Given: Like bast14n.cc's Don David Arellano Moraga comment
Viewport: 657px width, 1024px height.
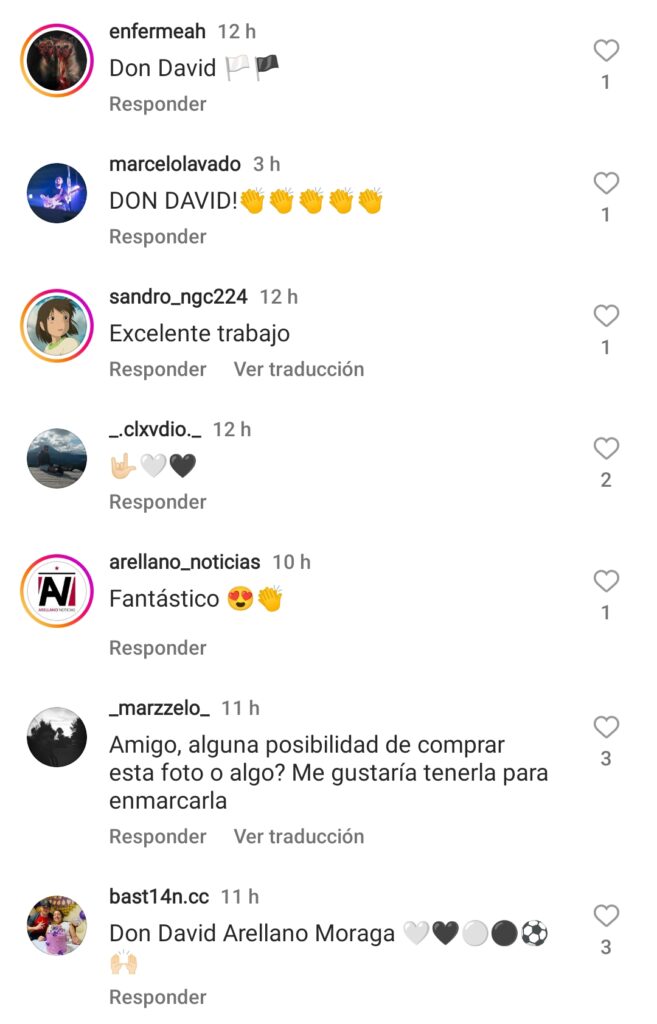Looking at the screenshot, I should coord(606,916).
